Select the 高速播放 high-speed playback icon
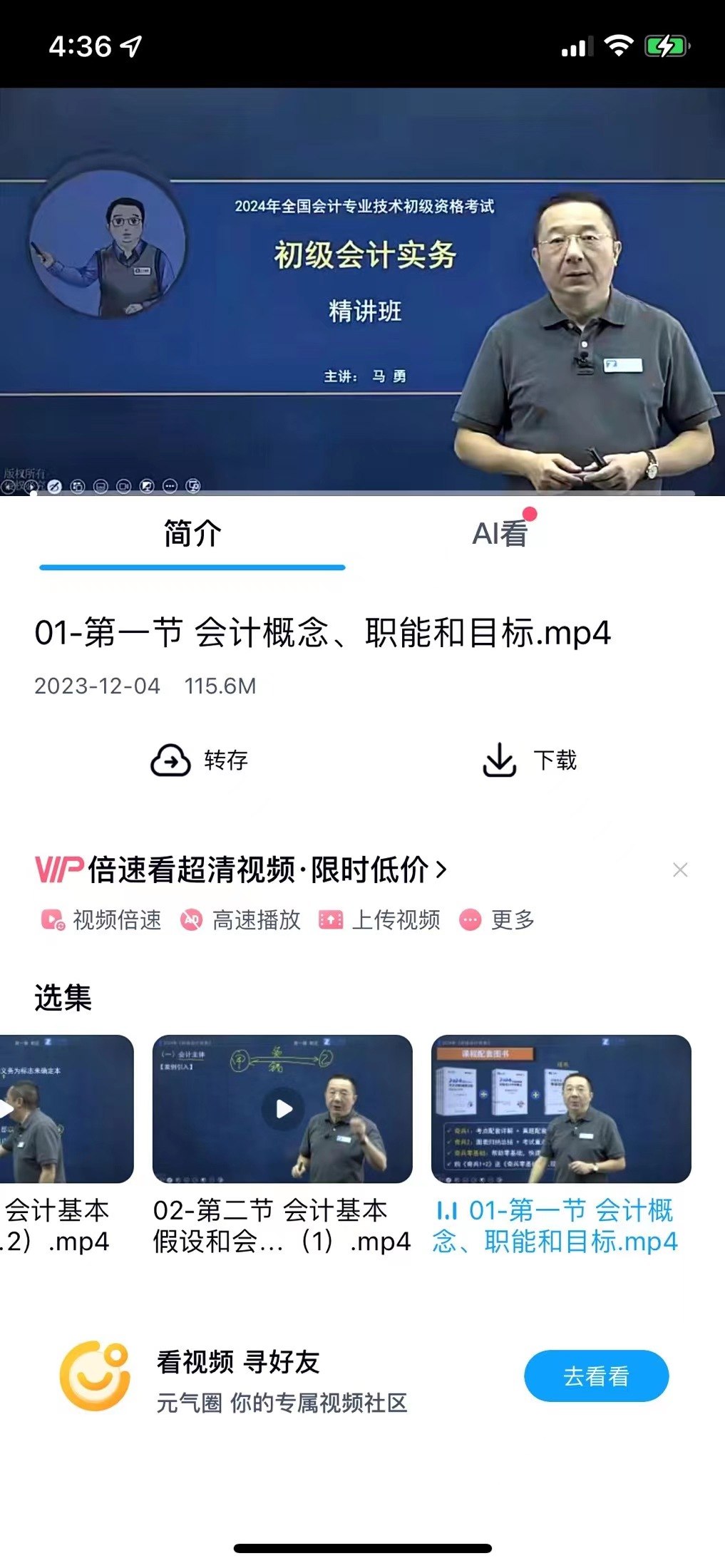The image size is (725, 1568). [254, 919]
